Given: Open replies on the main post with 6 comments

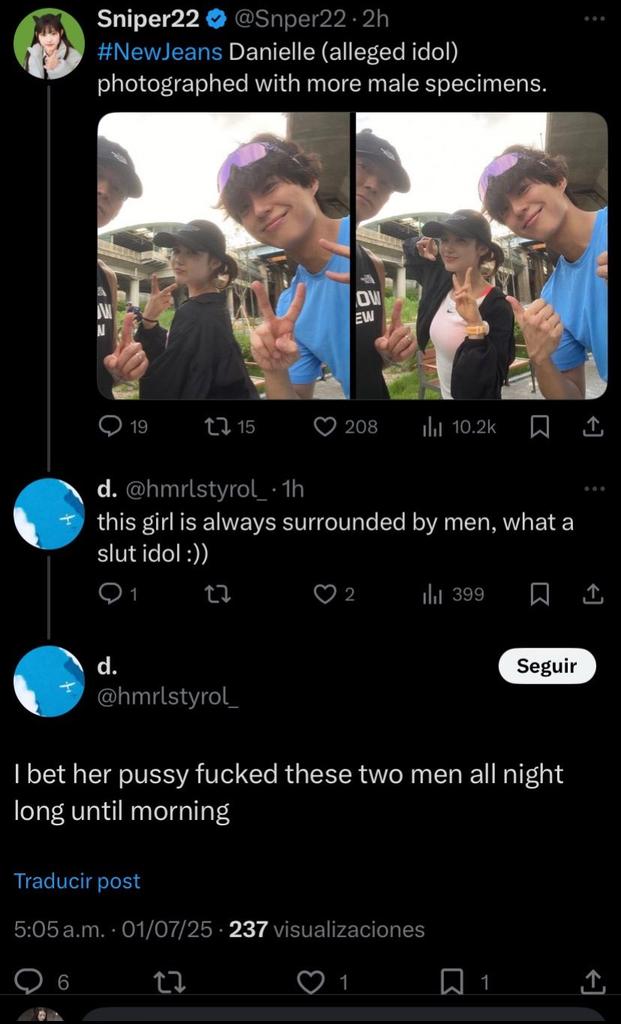Looking at the screenshot, I should (x=42, y=982).
